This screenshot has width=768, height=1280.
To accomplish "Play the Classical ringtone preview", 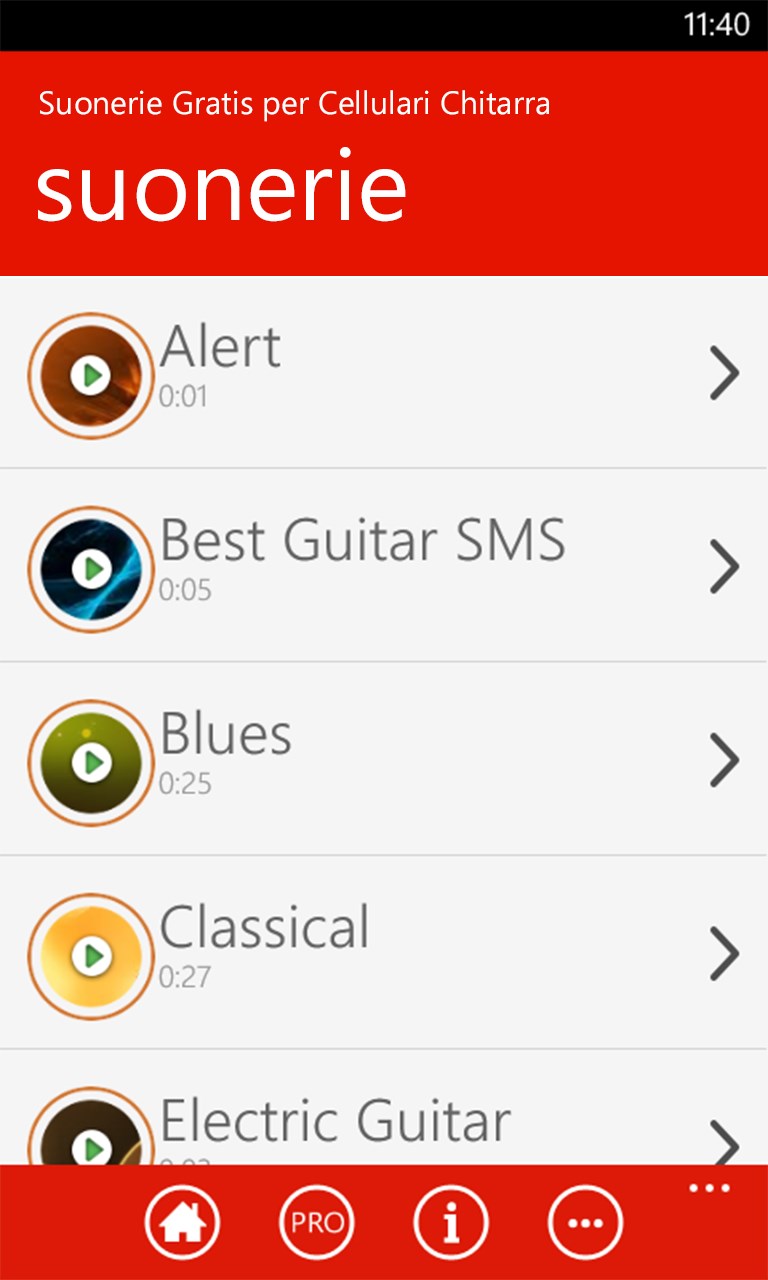I will click(90, 956).
